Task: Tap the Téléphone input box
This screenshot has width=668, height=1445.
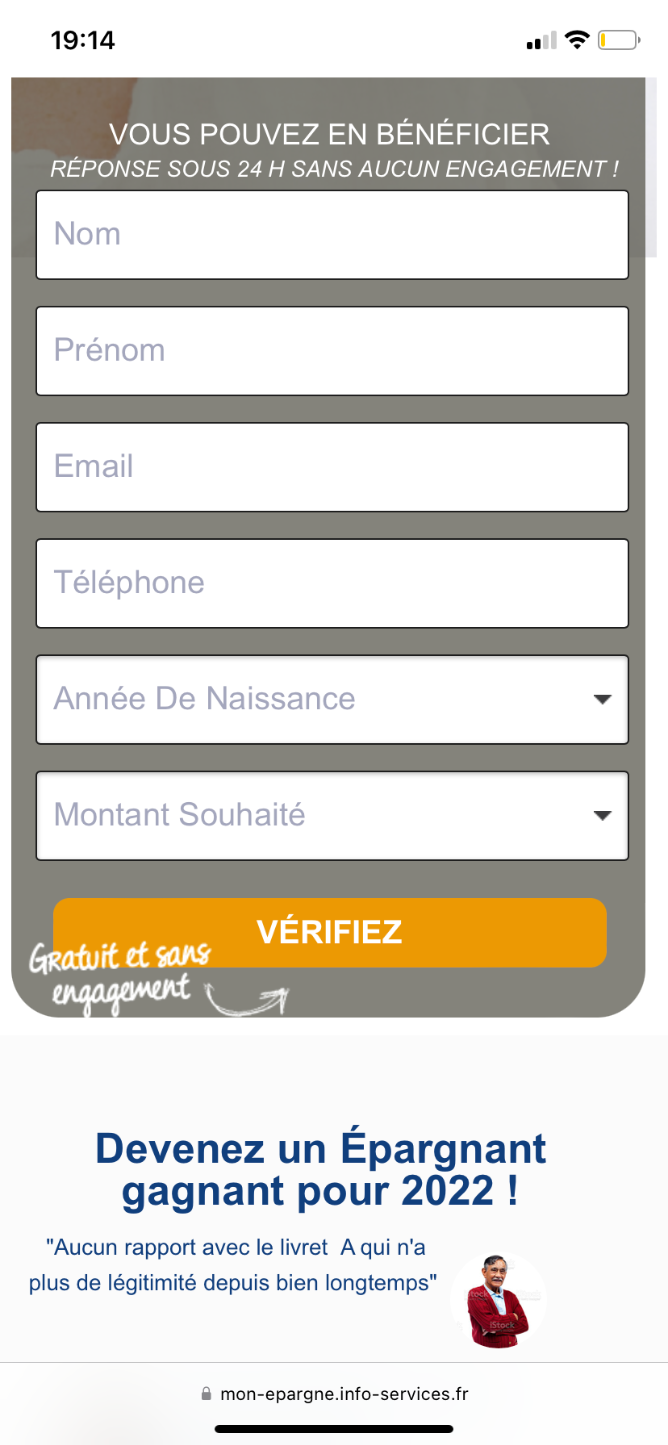Action: coord(332,583)
